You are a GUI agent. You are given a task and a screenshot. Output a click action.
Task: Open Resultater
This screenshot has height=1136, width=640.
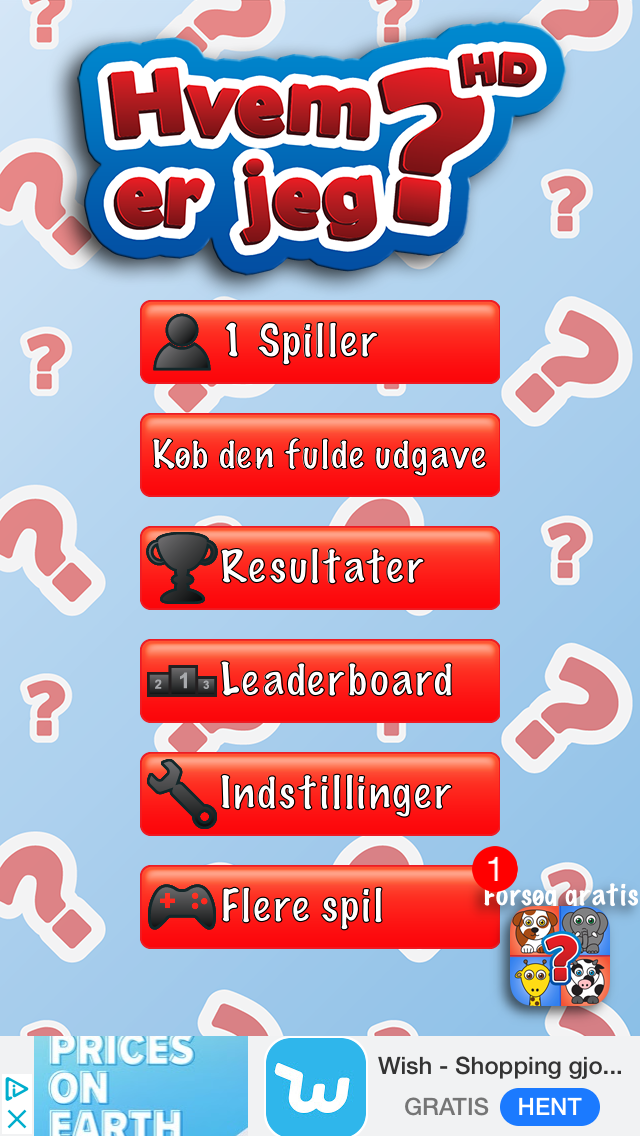point(320,568)
